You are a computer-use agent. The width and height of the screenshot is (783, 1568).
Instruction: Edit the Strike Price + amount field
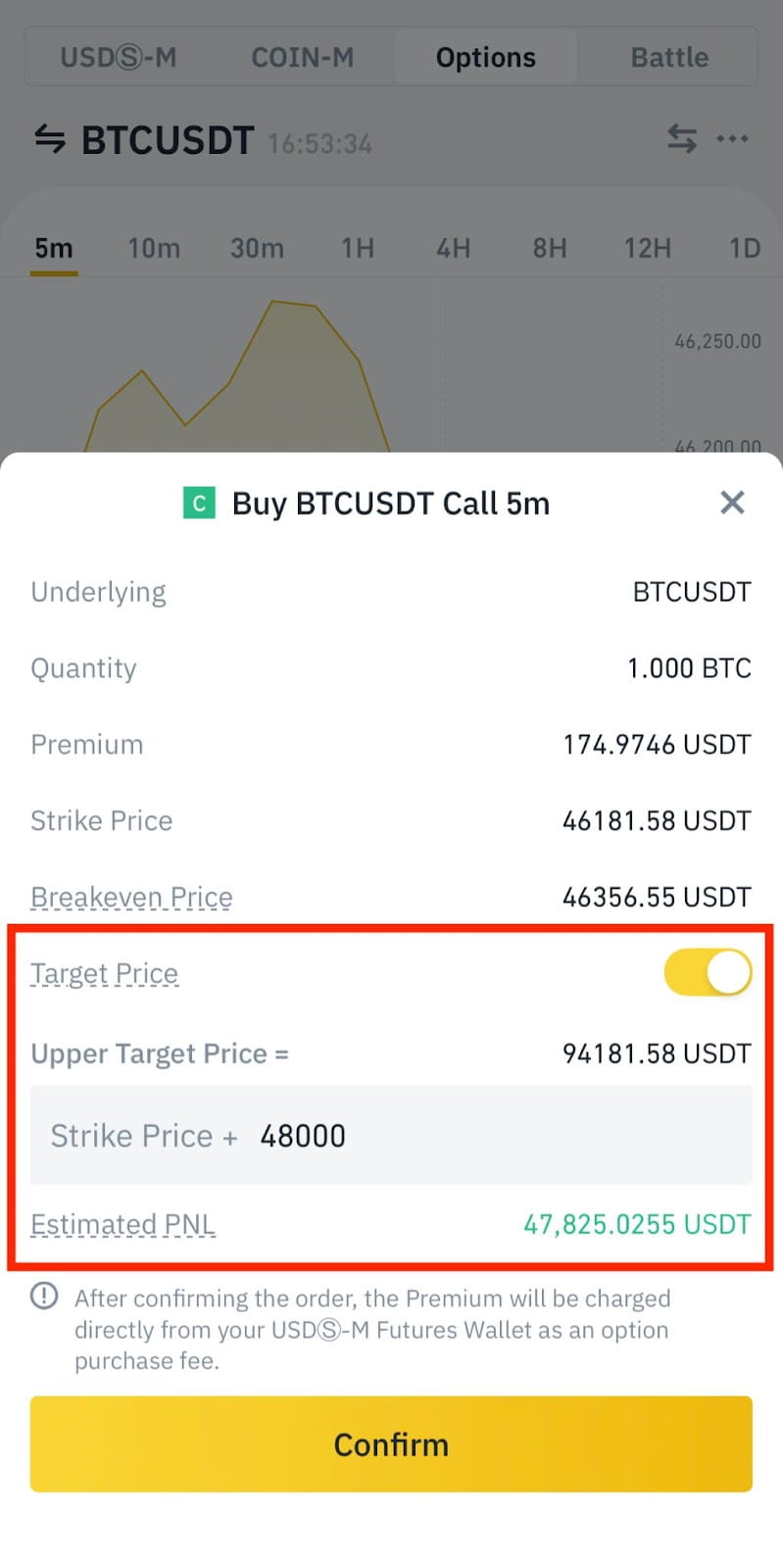point(391,1135)
